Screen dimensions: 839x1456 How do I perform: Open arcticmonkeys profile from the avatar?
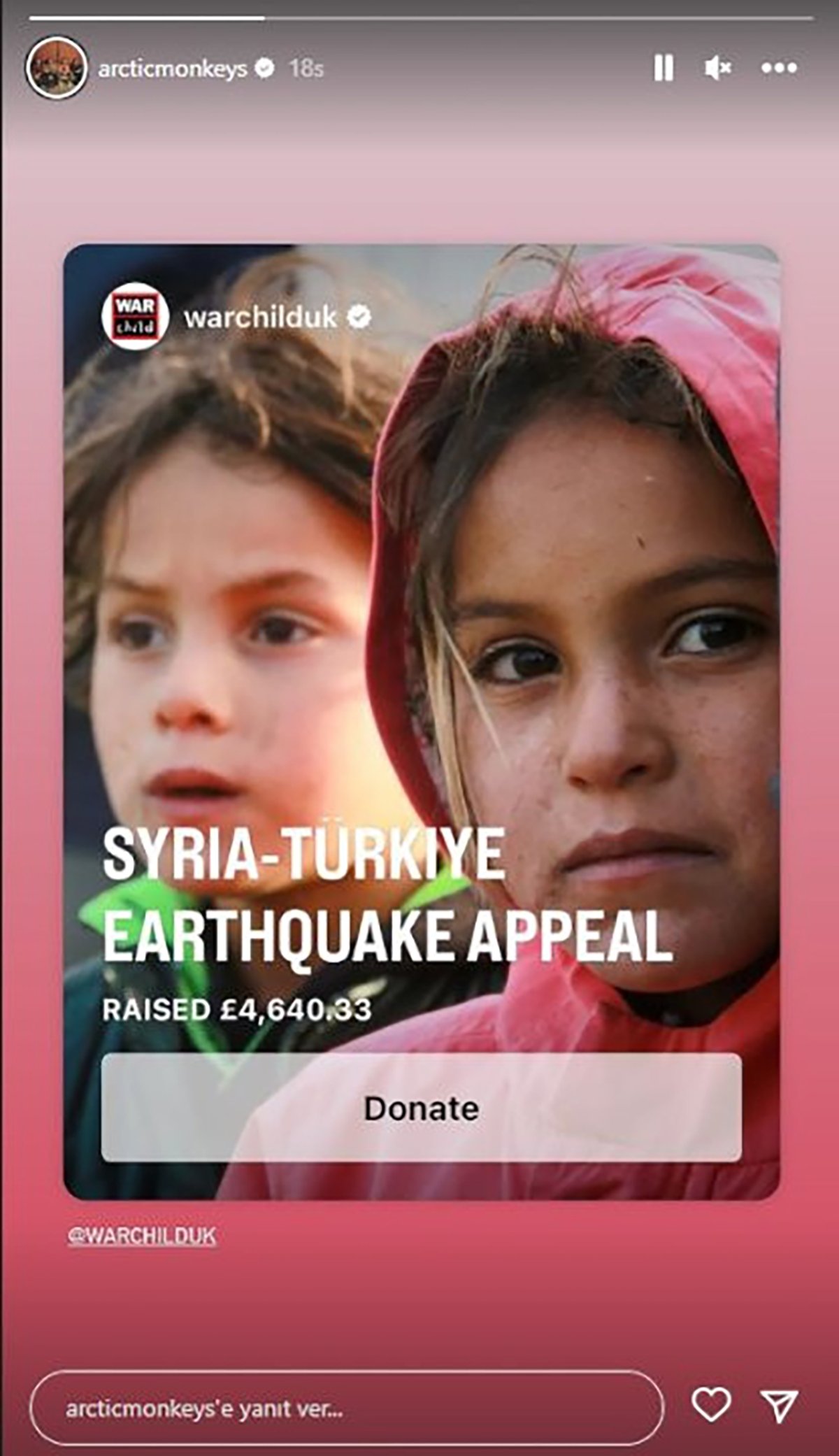click(x=57, y=68)
